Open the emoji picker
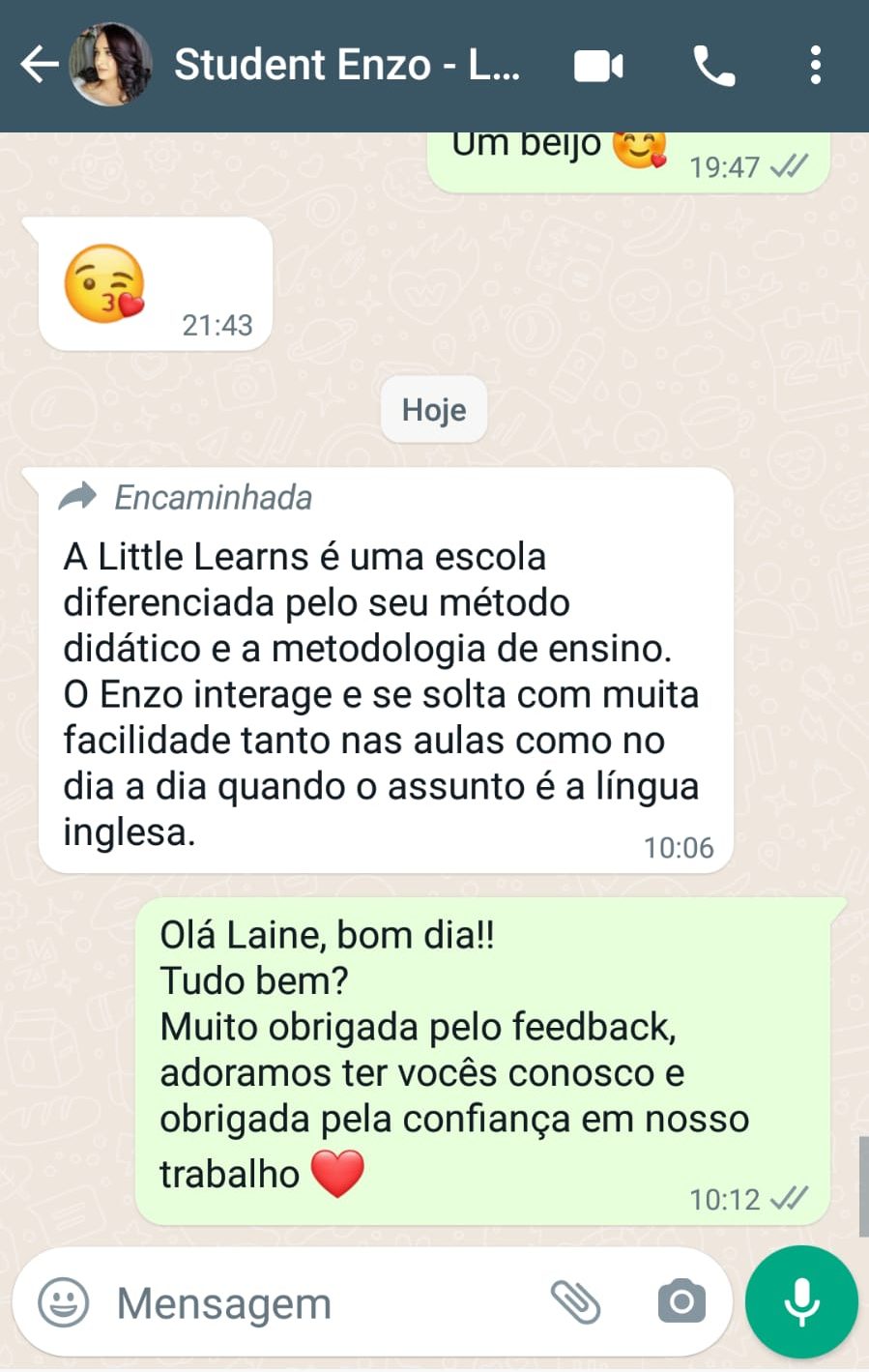The height and width of the screenshot is (1372, 869). (63, 1302)
